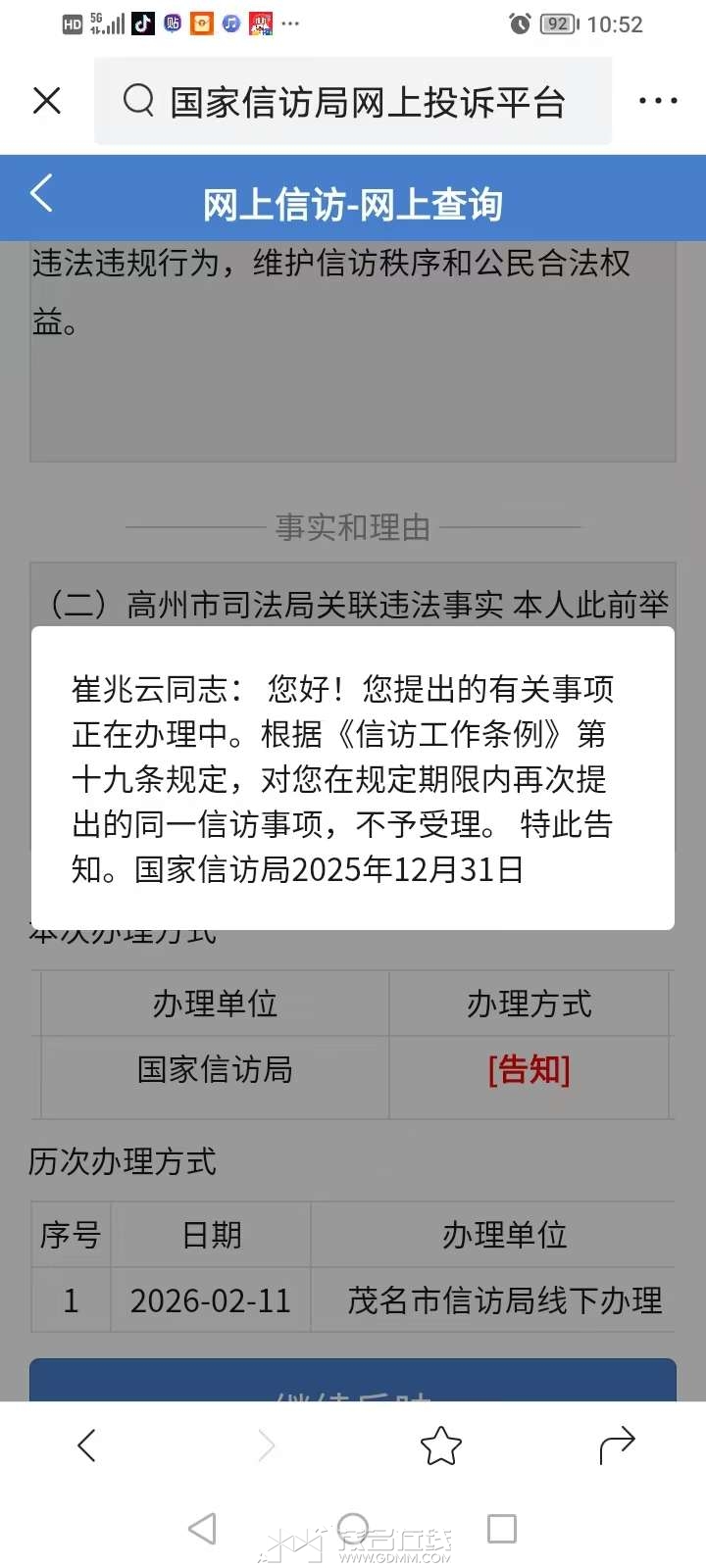The height and width of the screenshot is (1568, 706).
Task: Navigate back with browser bottom arrow
Action: click(x=86, y=1445)
